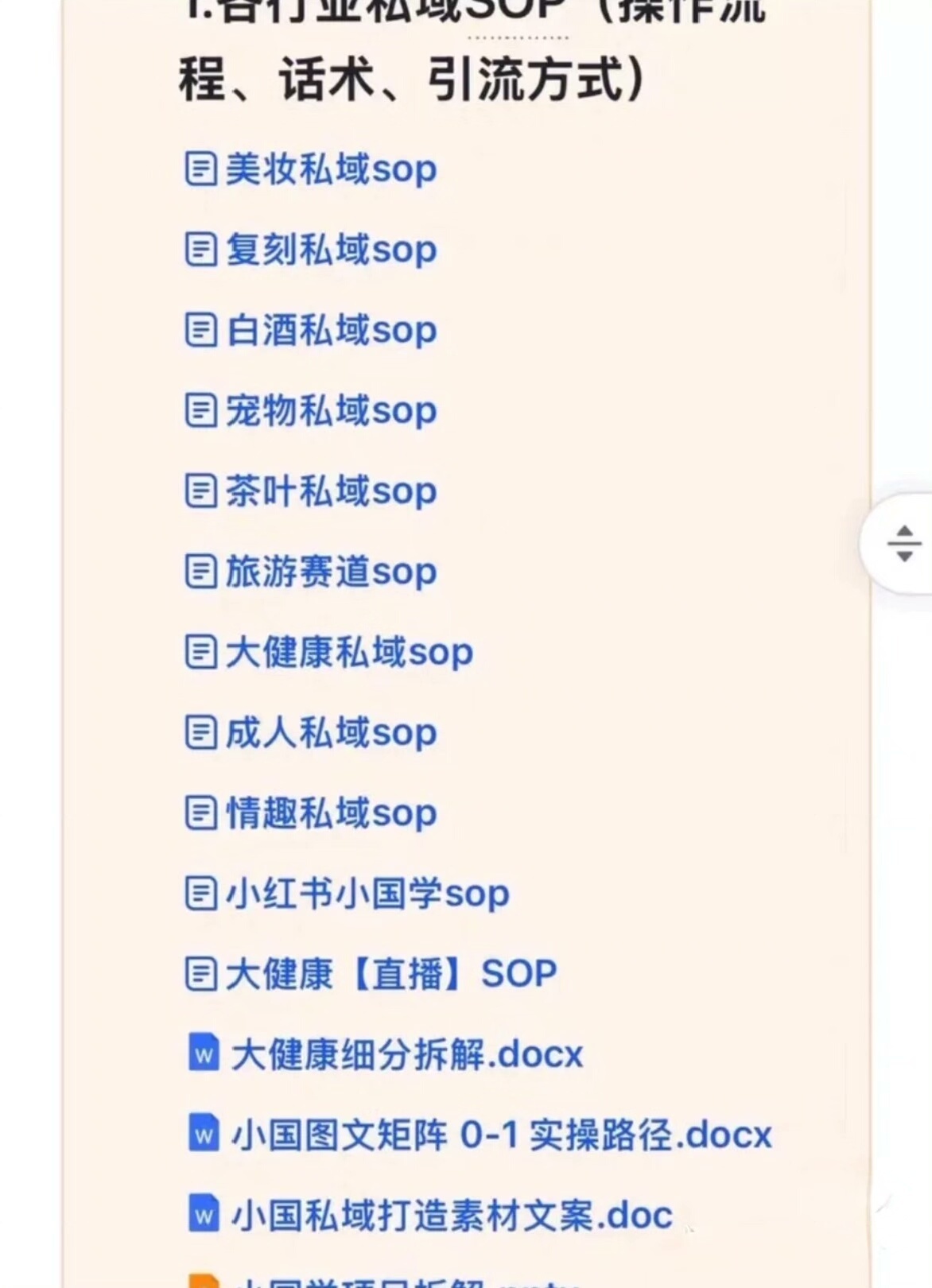The width and height of the screenshot is (932, 1288).
Task: View the 茶叶私域sop document
Action: click(x=330, y=491)
